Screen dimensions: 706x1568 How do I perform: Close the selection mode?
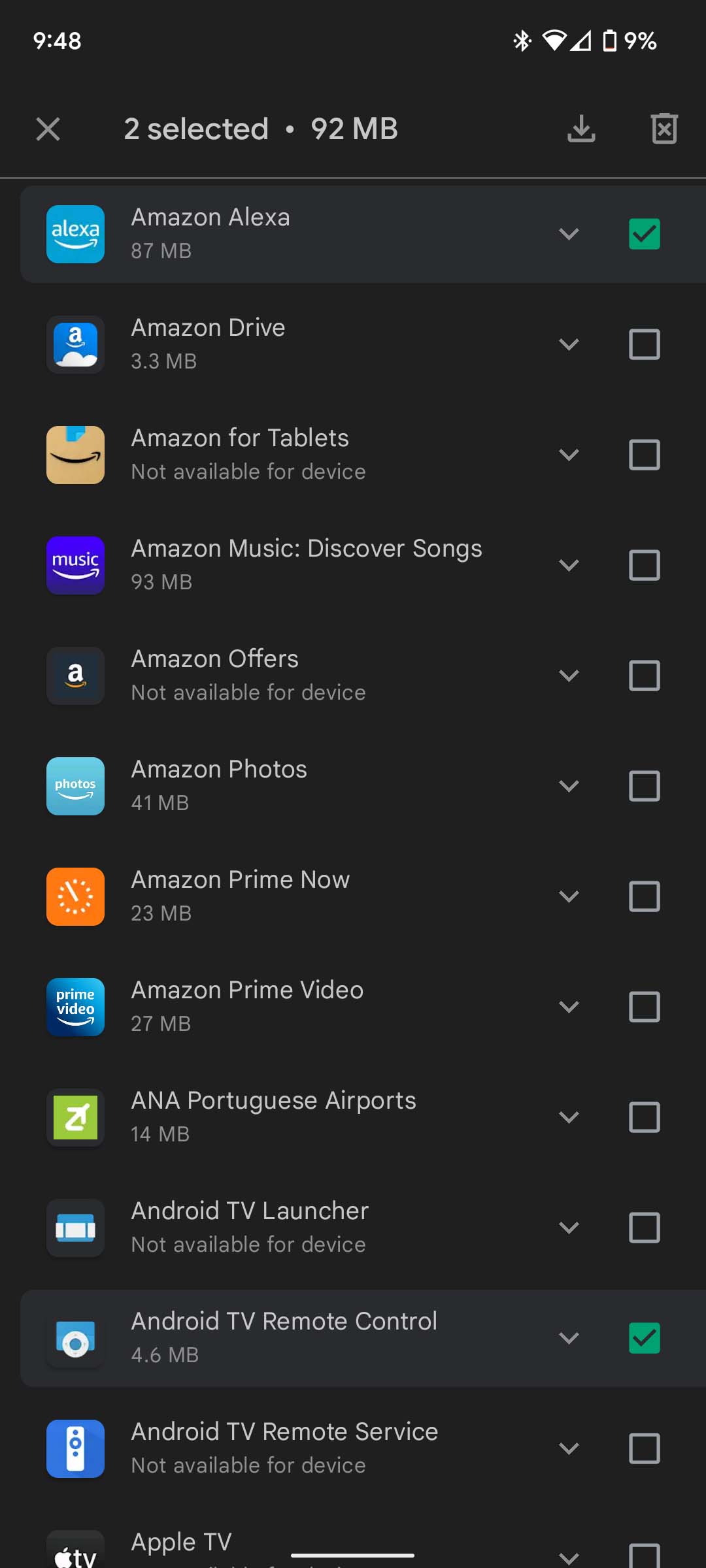click(48, 129)
